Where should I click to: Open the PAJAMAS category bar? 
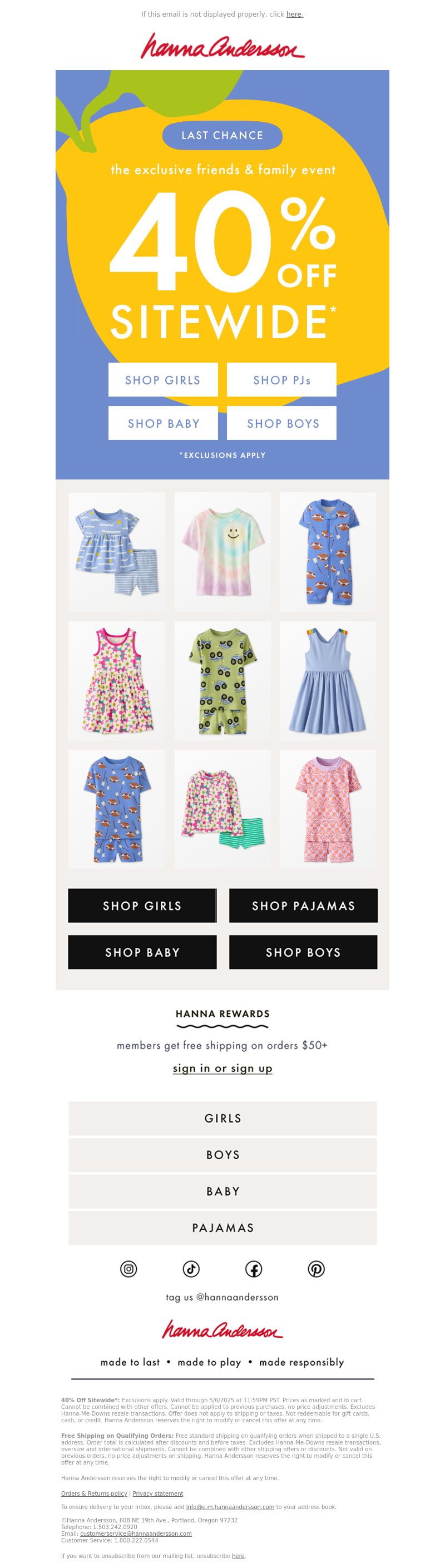click(x=222, y=1228)
